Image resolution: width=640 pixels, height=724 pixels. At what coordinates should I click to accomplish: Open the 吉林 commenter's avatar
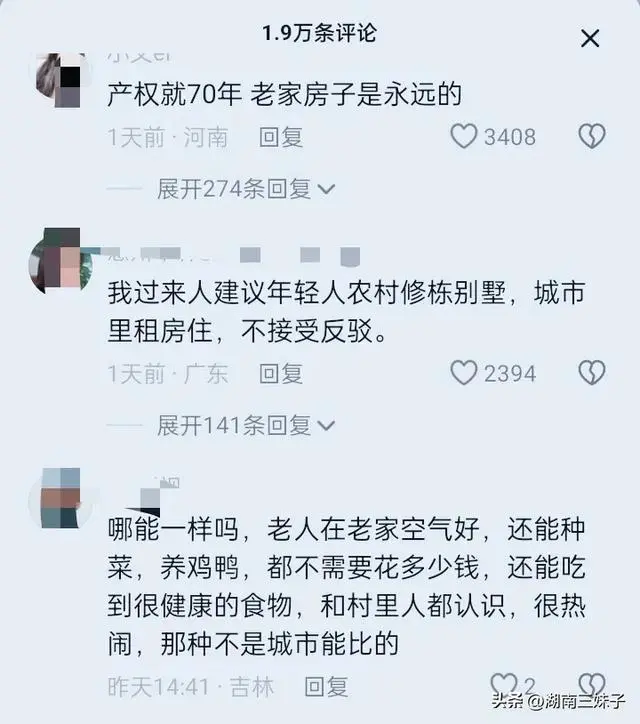(x=63, y=501)
